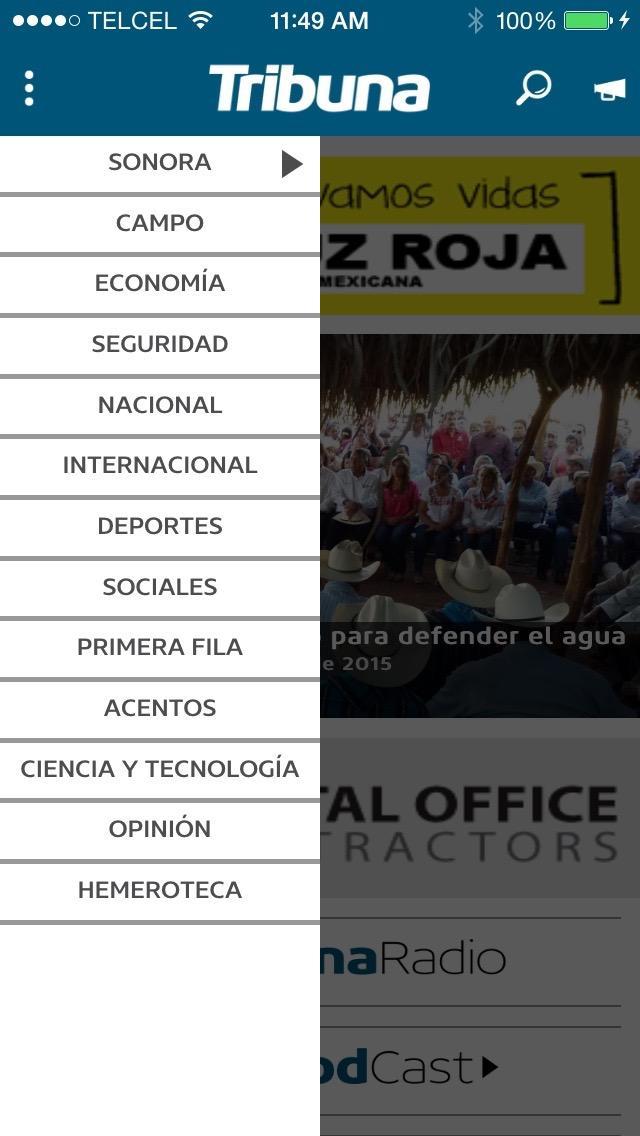Tap the megaphone icon
Screen dimensions: 640x1136
[x=609, y=89]
